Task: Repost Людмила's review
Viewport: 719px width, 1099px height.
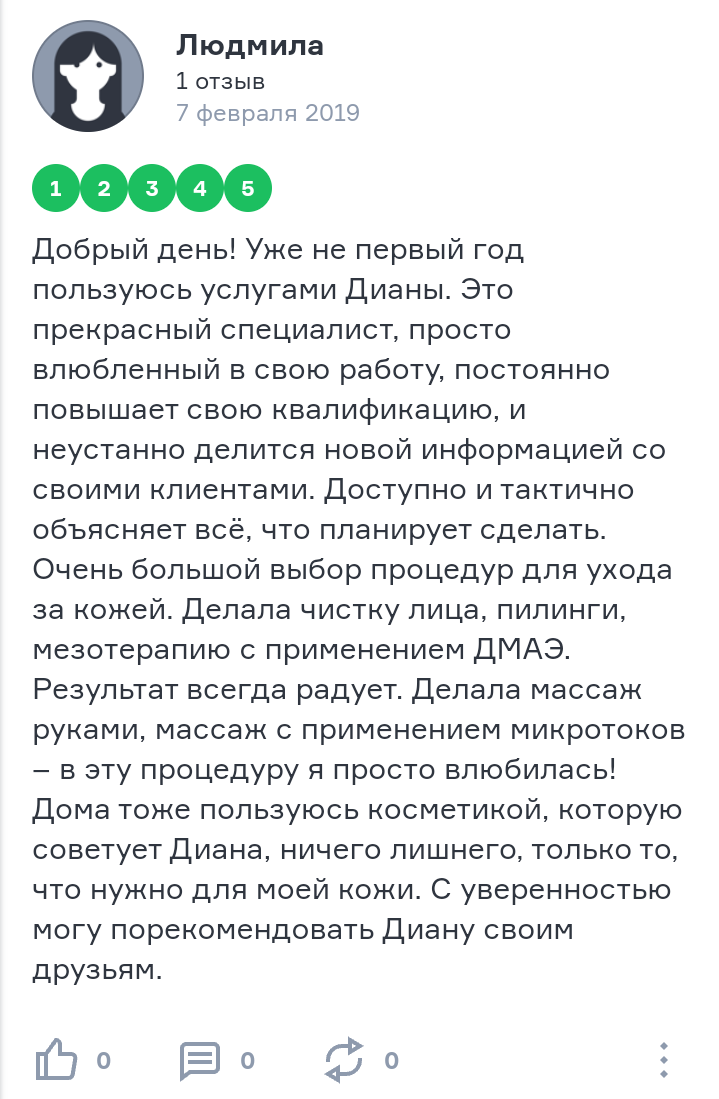Action: point(344,1059)
